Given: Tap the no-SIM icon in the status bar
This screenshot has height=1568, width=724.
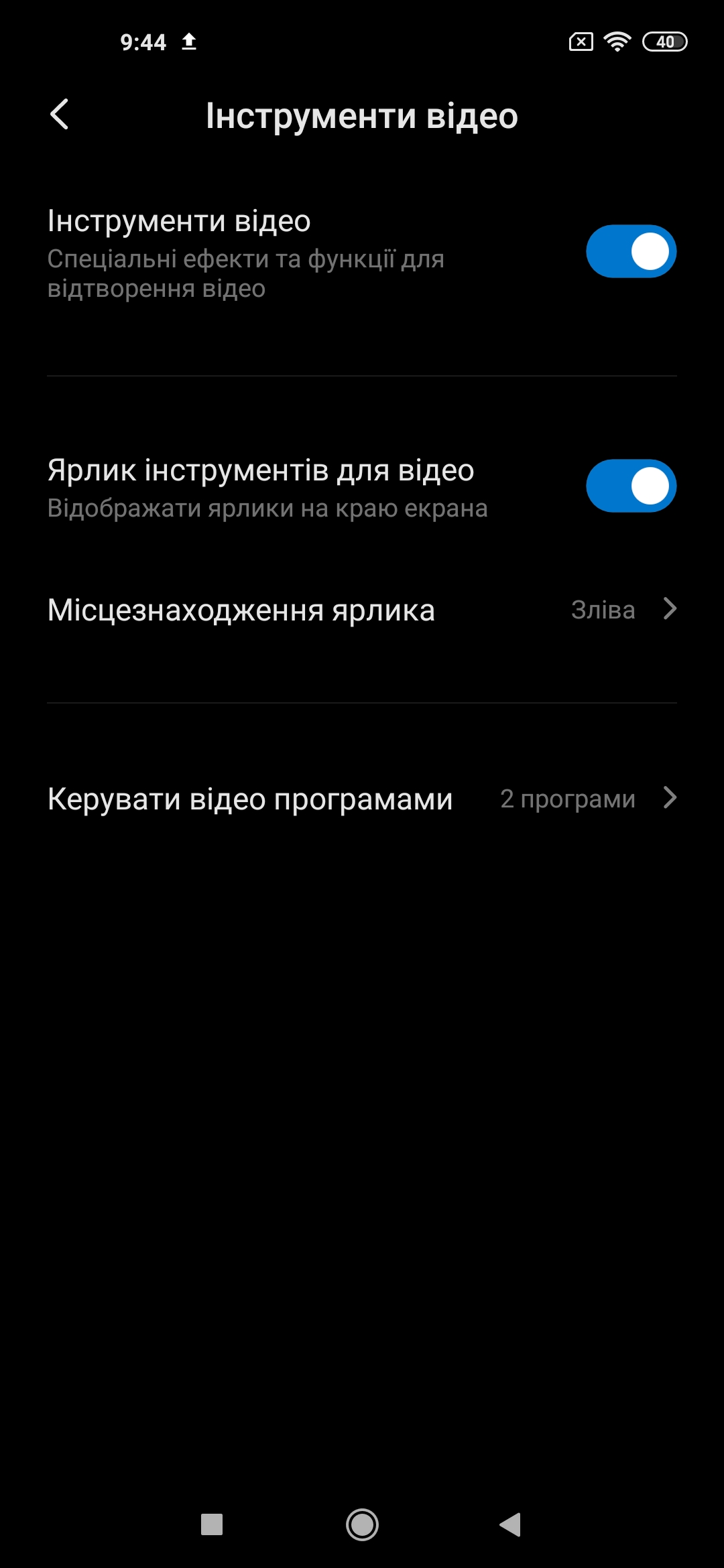Looking at the screenshot, I should (581, 42).
